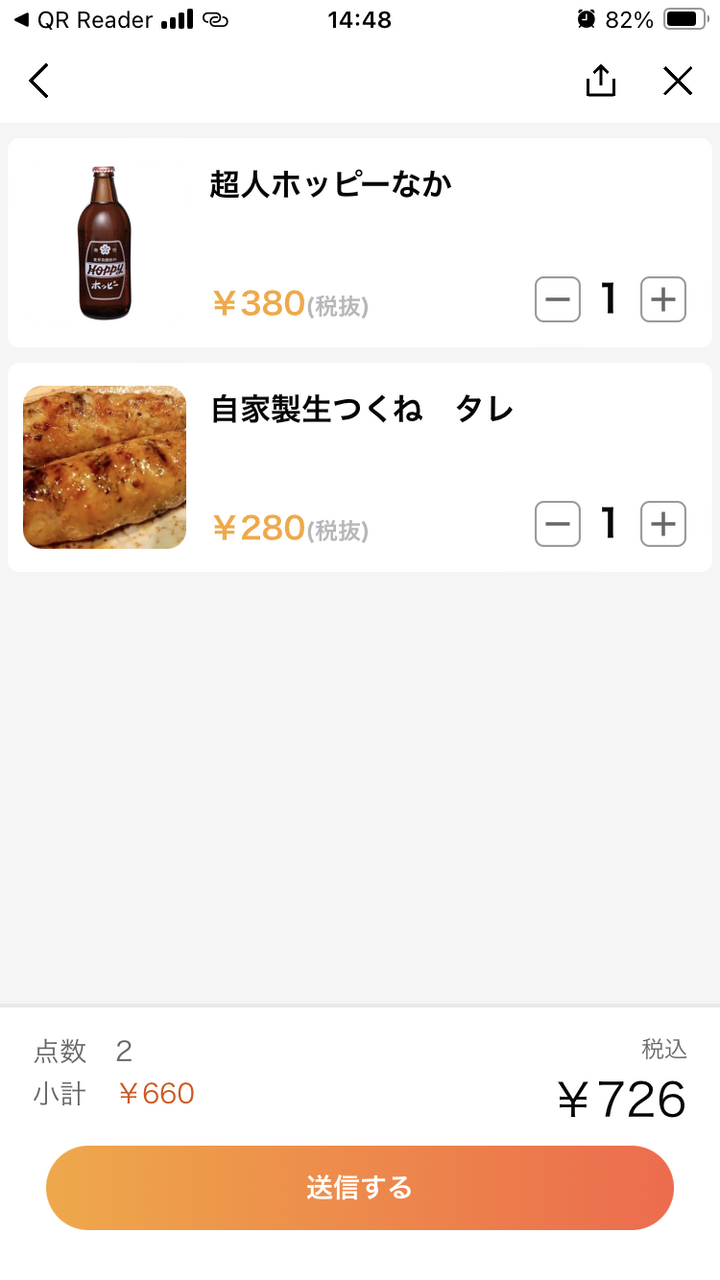Image resolution: width=720 pixels, height=1280 pixels.
Task: Close the order screen
Action: point(678,81)
